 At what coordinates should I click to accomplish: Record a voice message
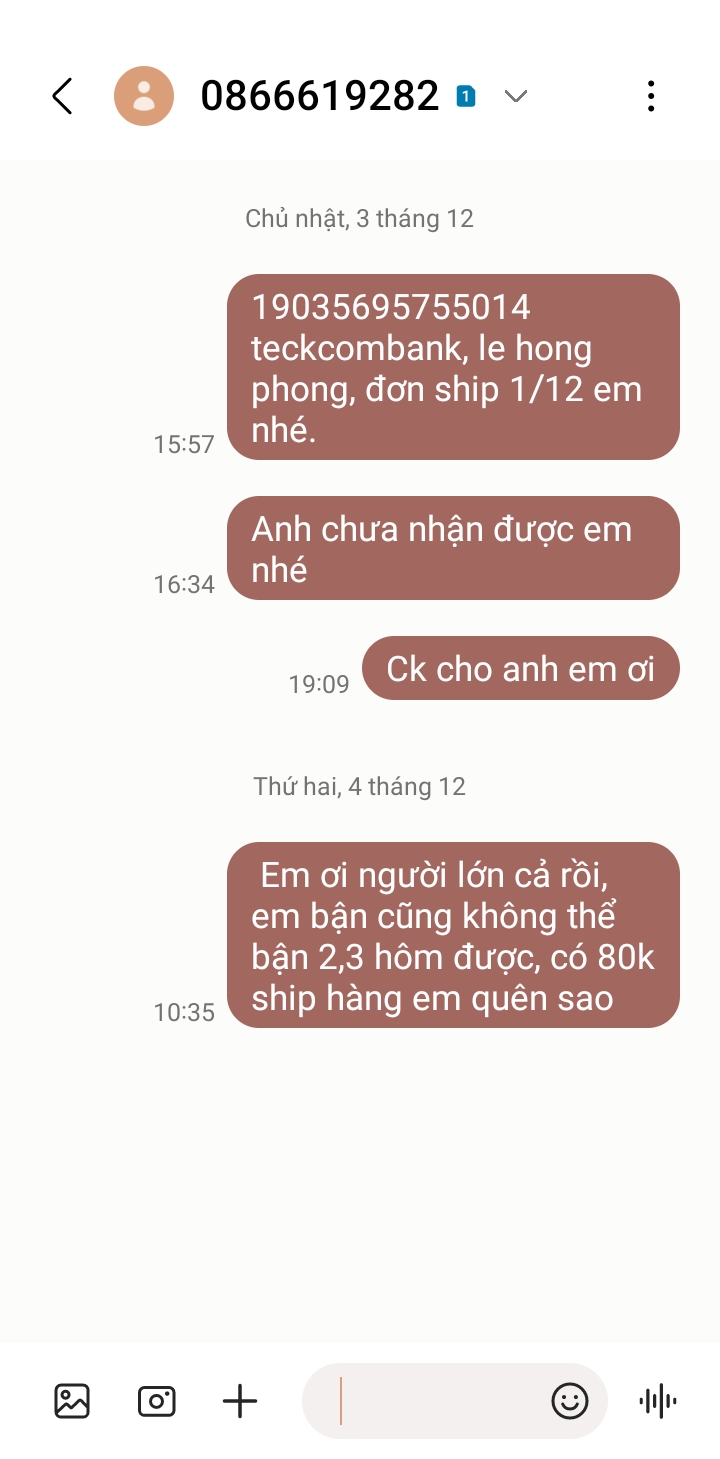[x=657, y=1401]
